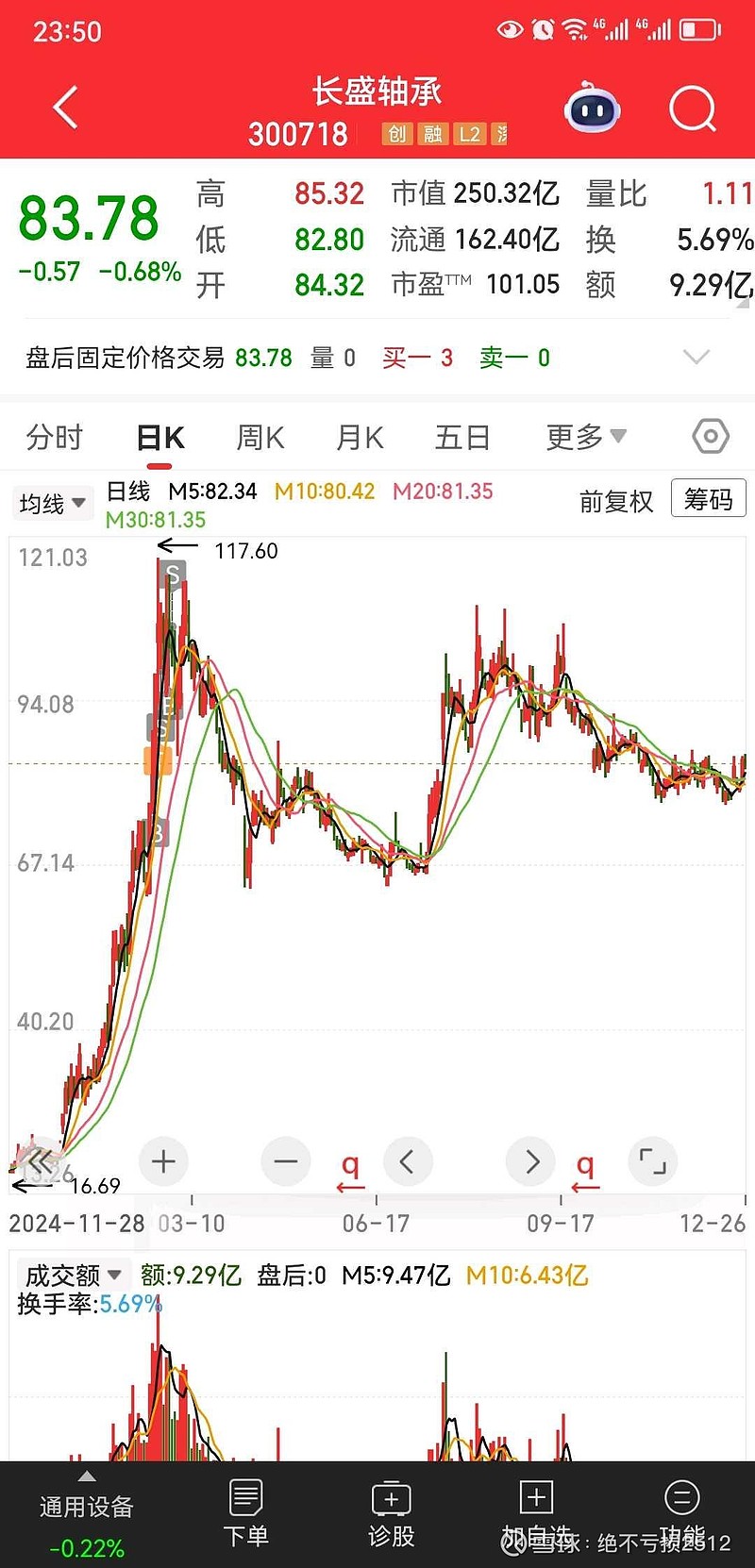Expand after-hours trading details chevron
Screen dimensions: 755x1568
(x=696, y=358)
